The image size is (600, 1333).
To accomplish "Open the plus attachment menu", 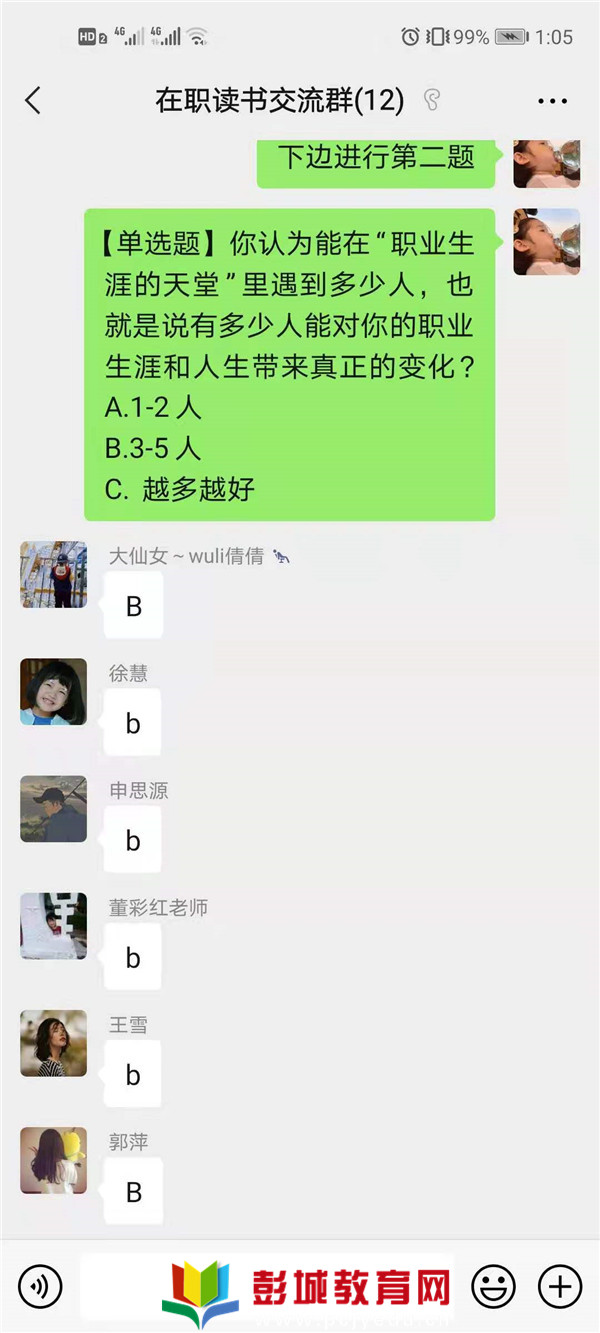I will coord(560,1285).
